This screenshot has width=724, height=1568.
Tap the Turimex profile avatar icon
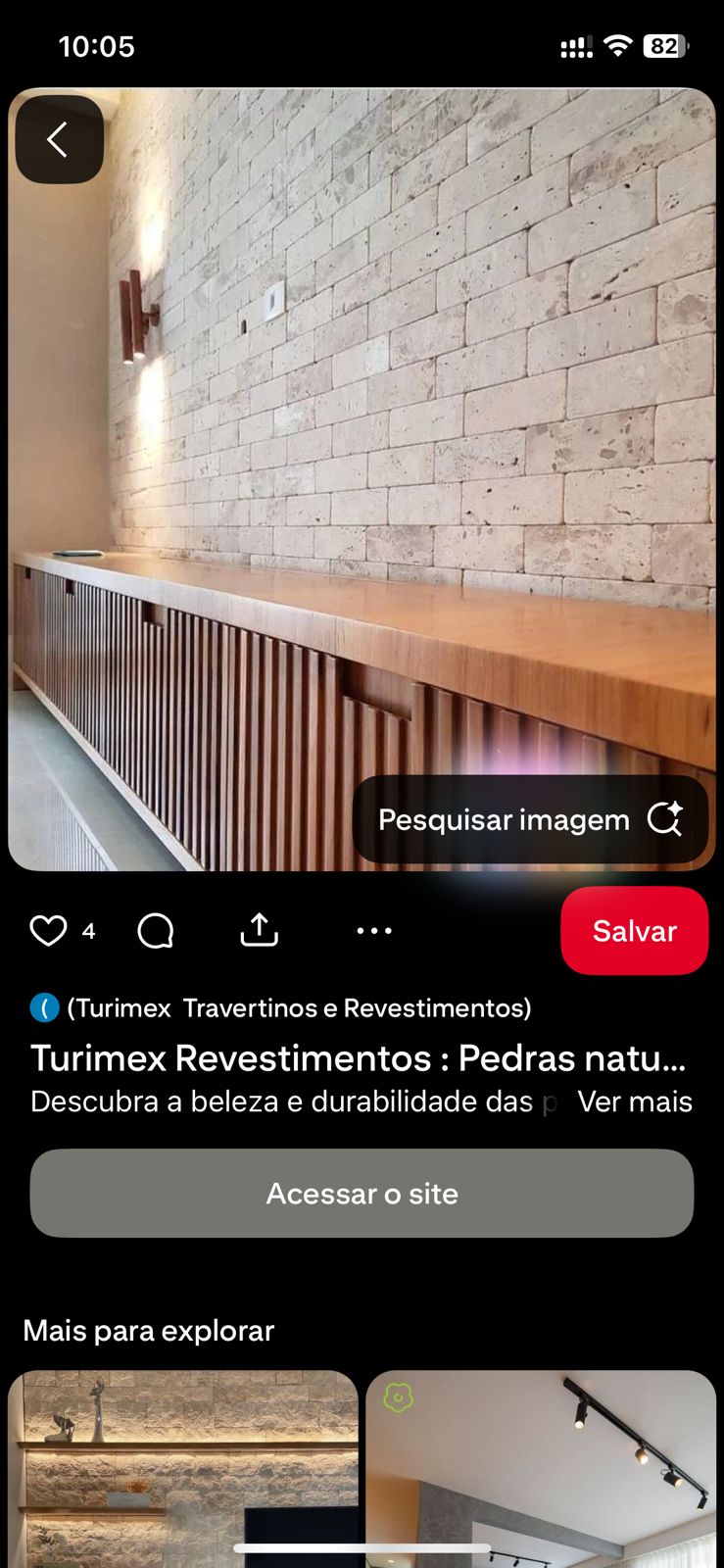point(43,1007)
